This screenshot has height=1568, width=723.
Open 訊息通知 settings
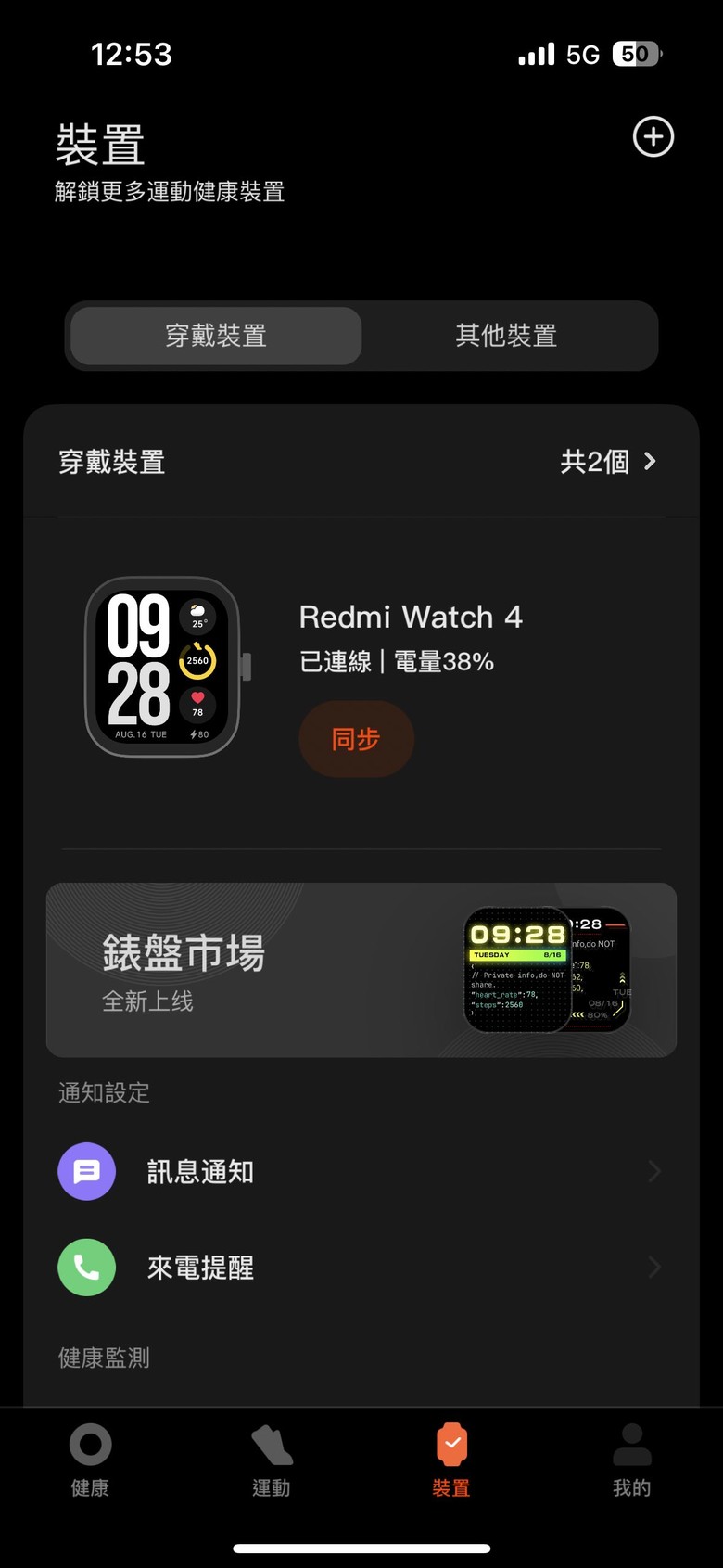click(x=361, y=1171)
